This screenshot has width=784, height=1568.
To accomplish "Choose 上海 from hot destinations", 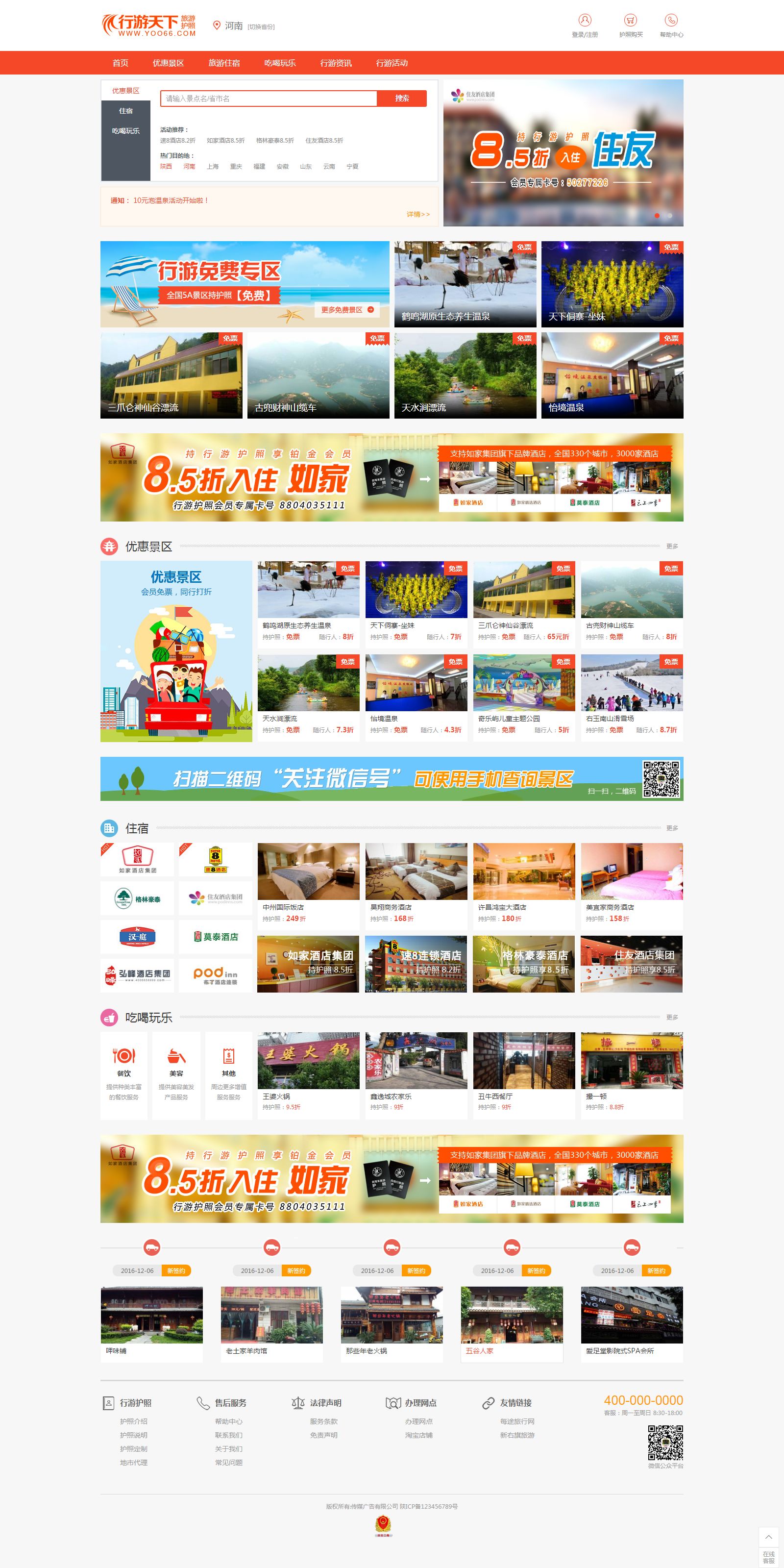I will 213,166.
